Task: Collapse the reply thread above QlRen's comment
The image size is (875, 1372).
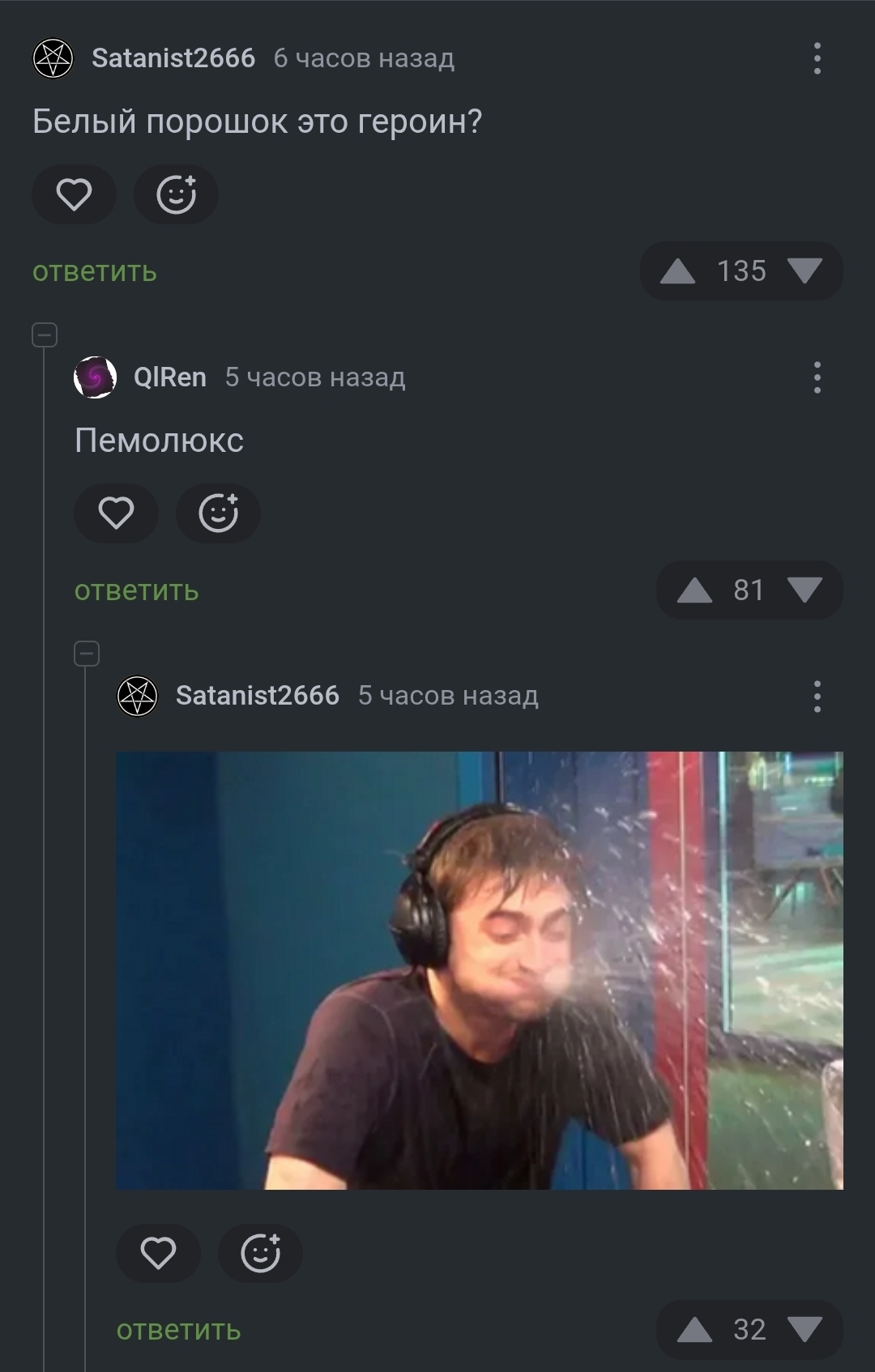Action: [x=45, y=334]
